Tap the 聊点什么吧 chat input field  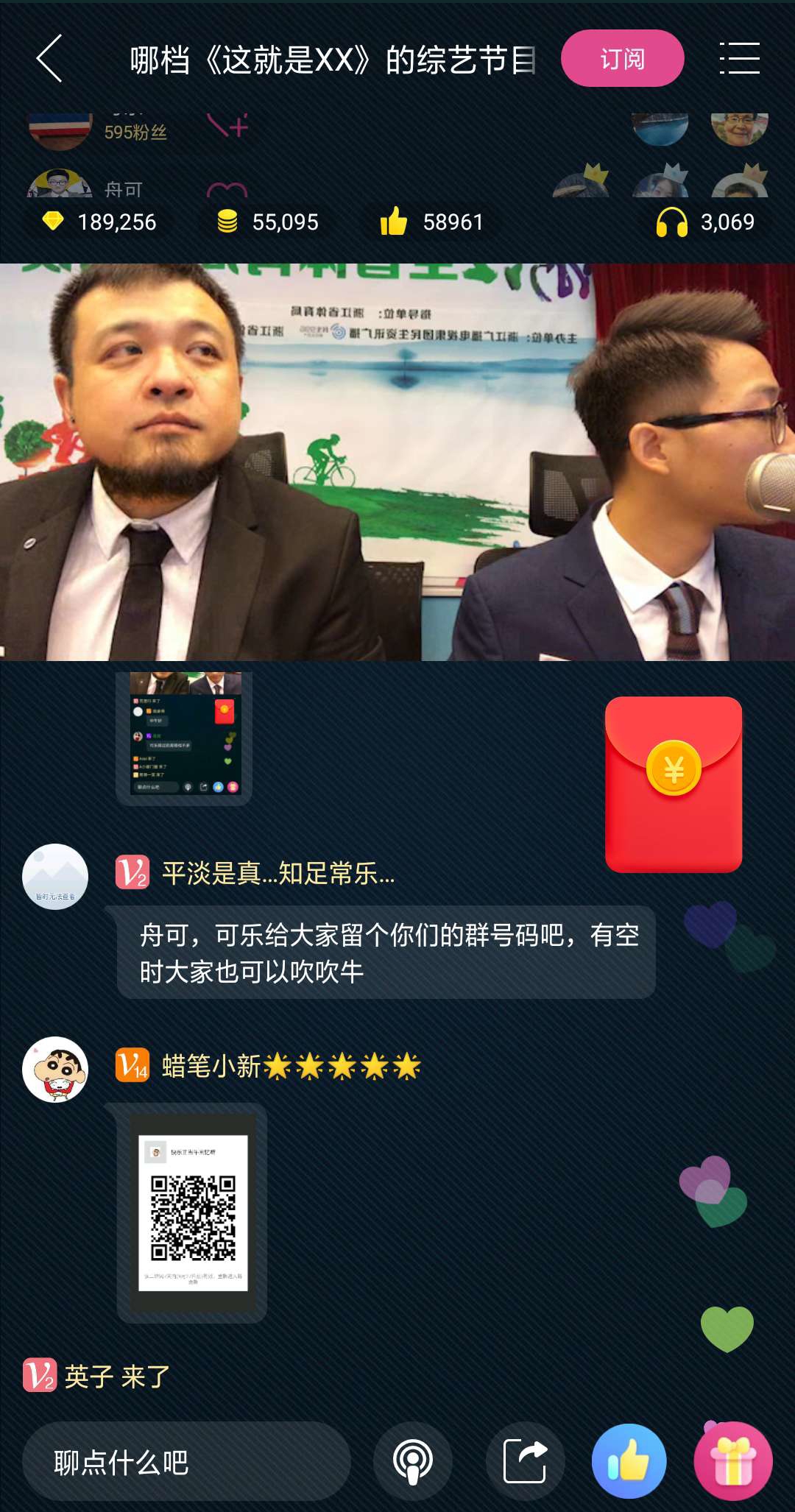click(186, 1462)
